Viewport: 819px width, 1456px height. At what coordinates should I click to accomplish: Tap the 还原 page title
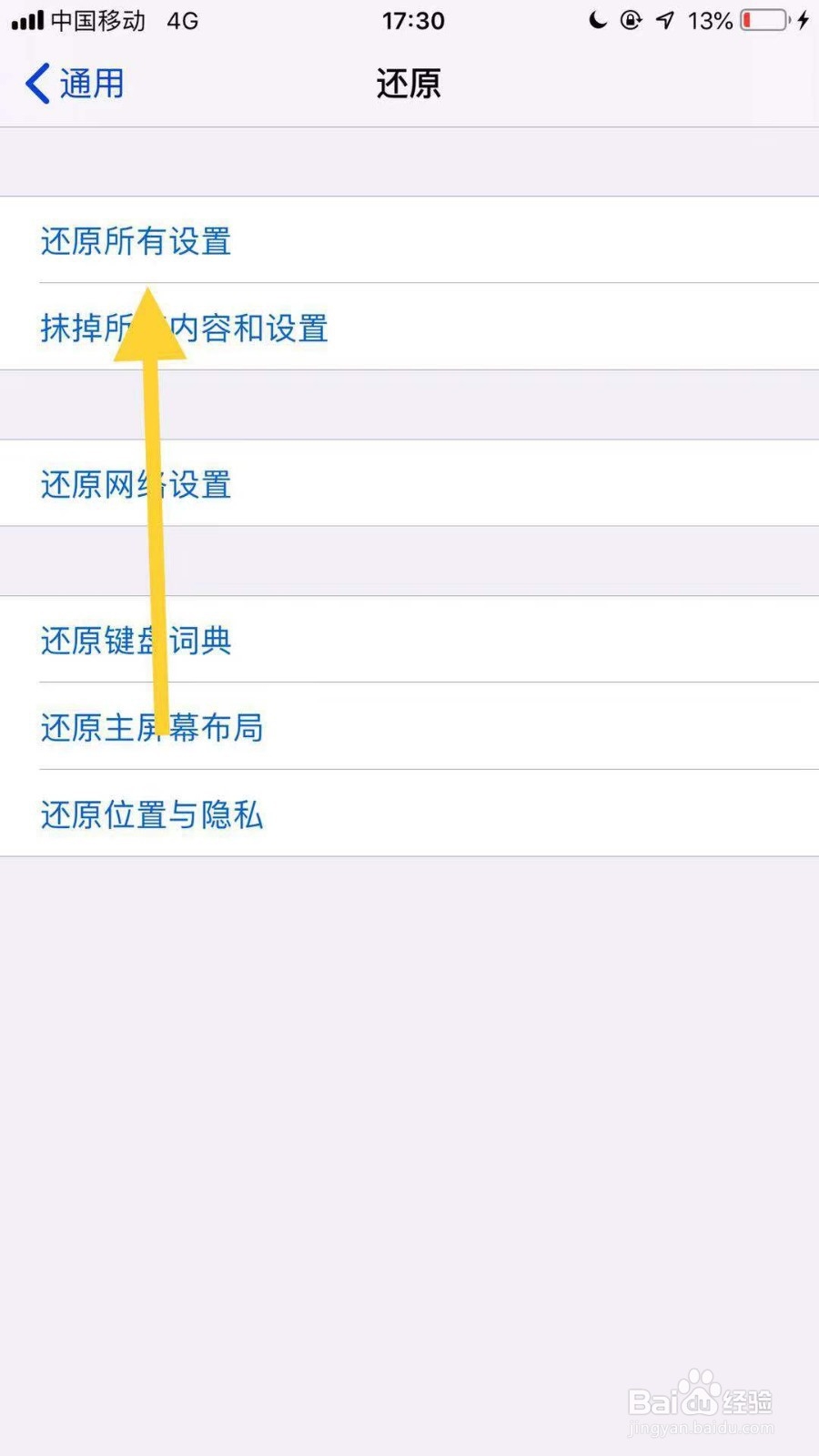click(408, 83)
